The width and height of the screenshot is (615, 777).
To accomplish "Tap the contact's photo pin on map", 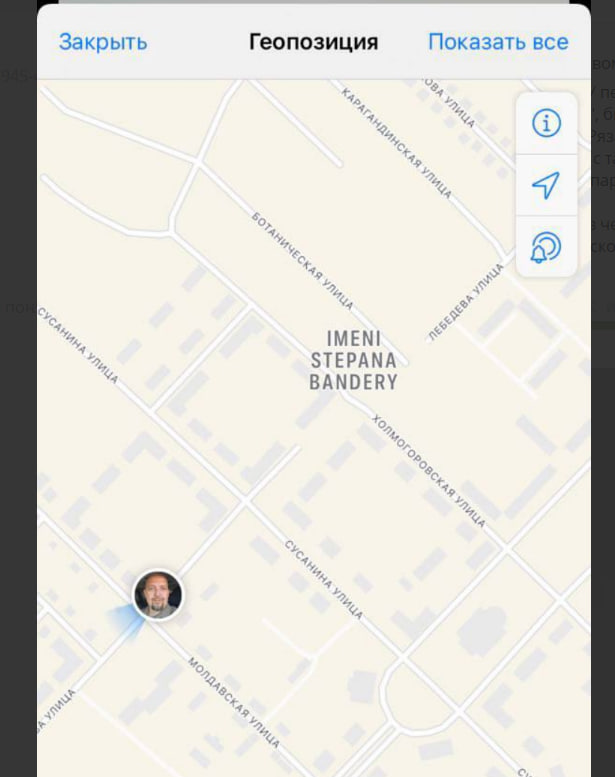I will pos(158,596).
